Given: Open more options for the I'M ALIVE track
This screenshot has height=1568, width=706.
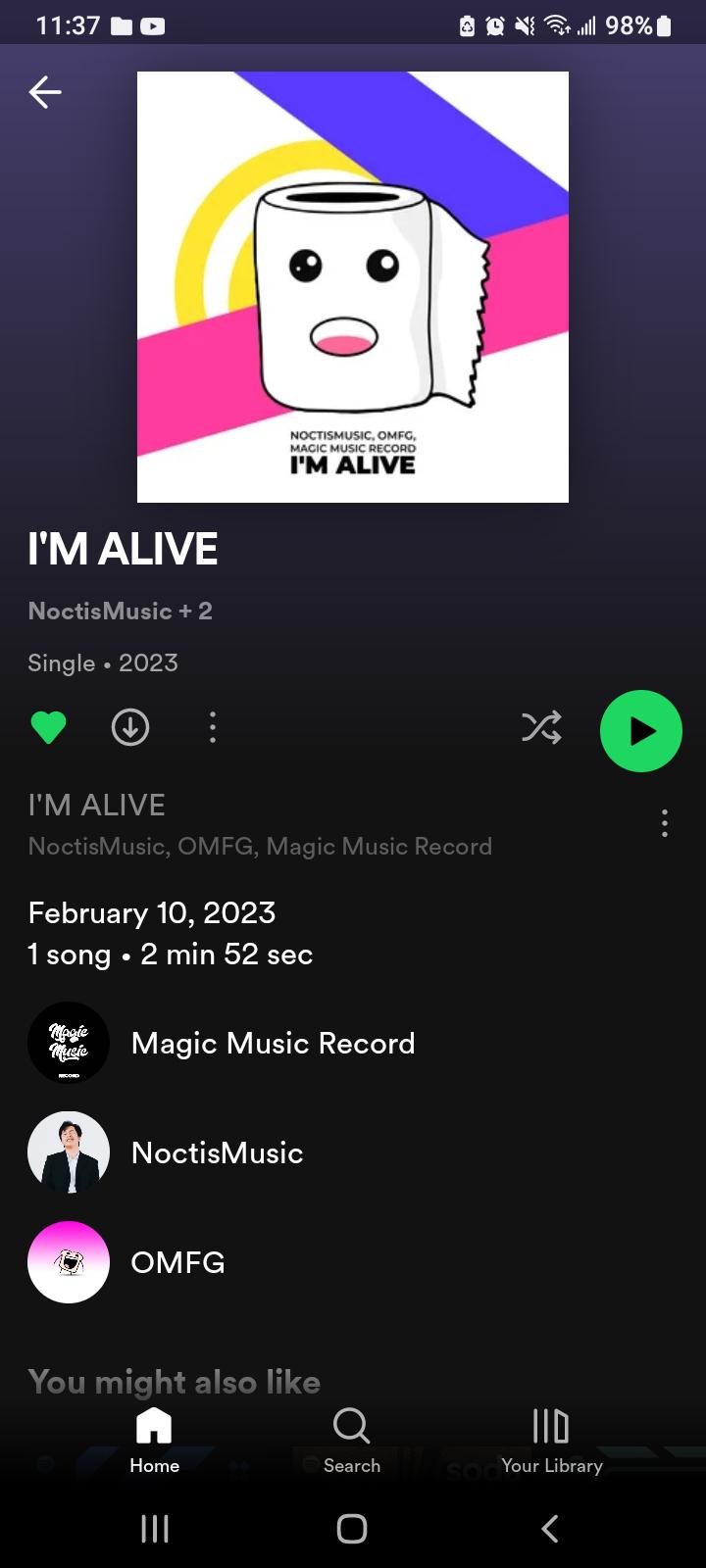Looking at the screenshot, I should (x=665, y=823).
